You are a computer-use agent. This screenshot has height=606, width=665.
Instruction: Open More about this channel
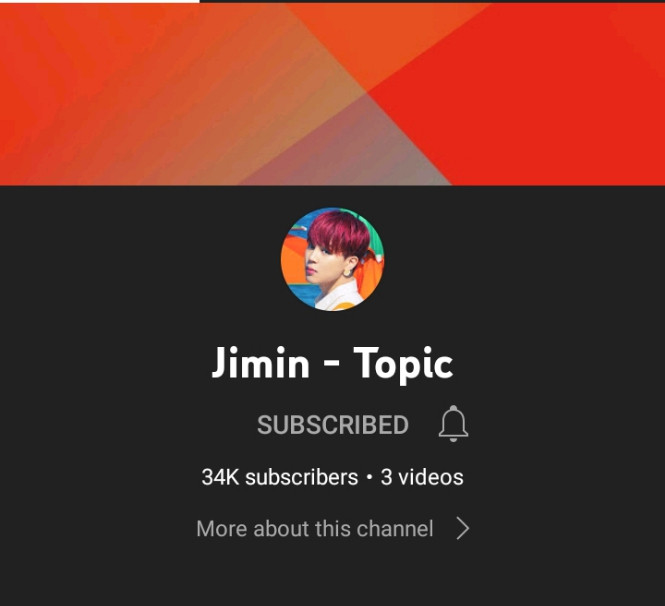pos(332,529)
